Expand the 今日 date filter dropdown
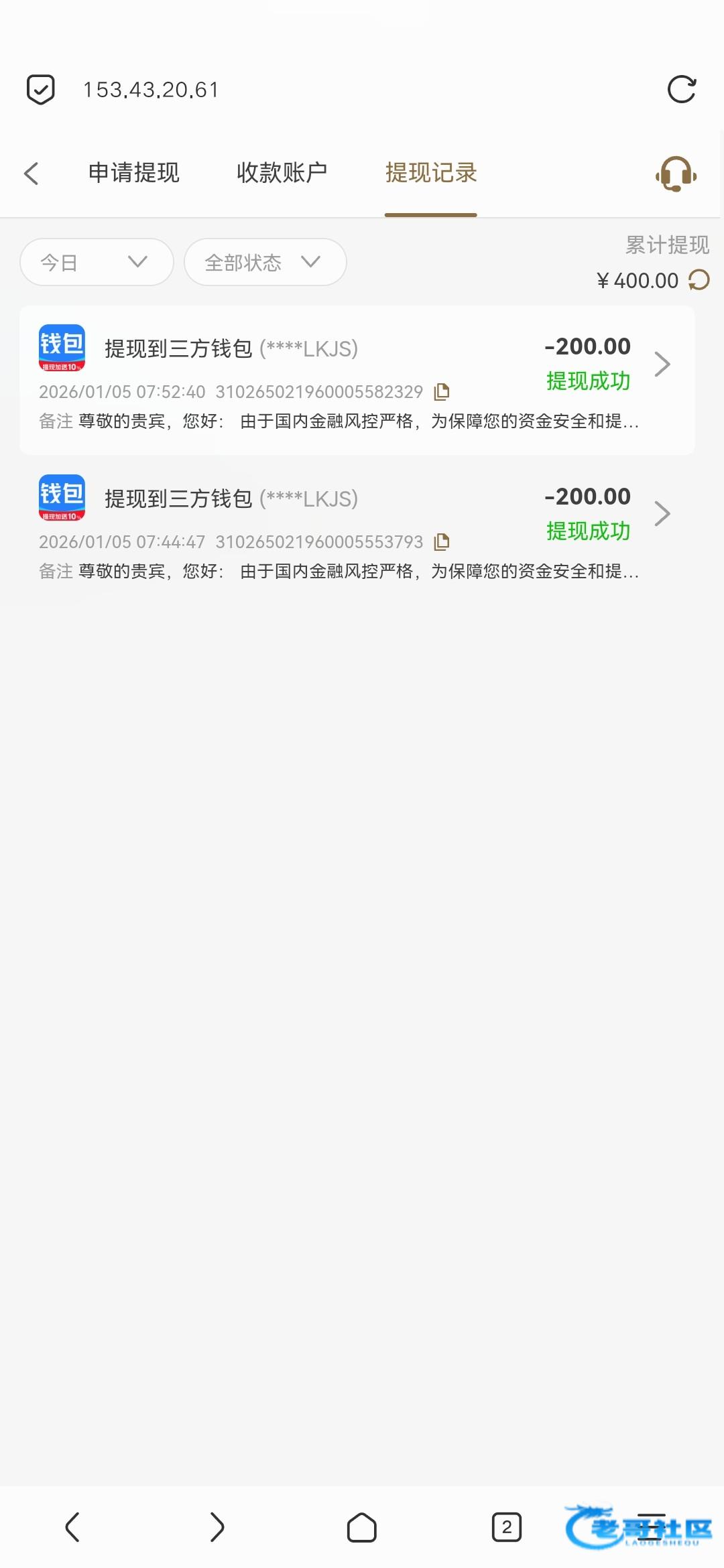Image resolution: width=724 pixels, height=1568 pixels. 97,262
